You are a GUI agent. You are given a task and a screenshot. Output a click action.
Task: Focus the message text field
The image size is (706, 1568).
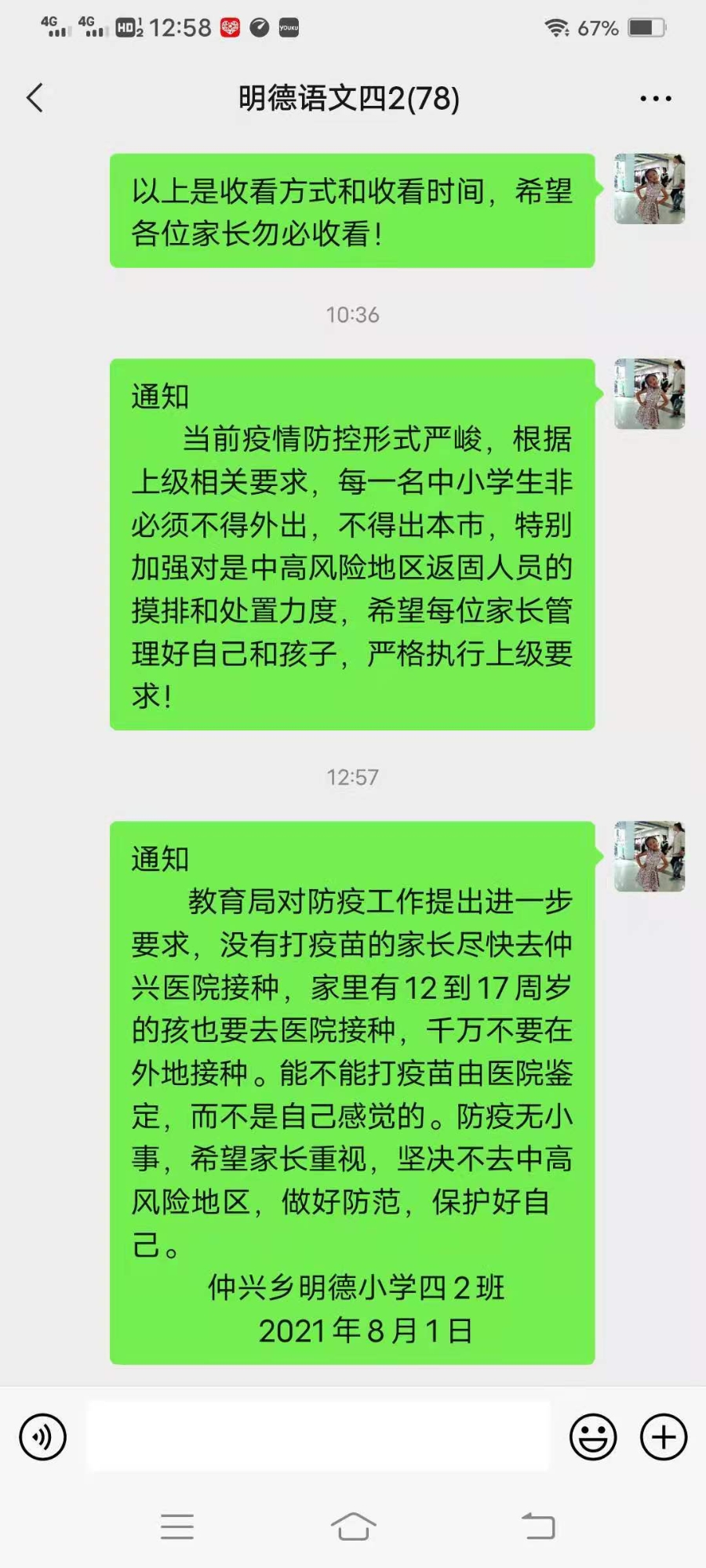point(318,1436)
